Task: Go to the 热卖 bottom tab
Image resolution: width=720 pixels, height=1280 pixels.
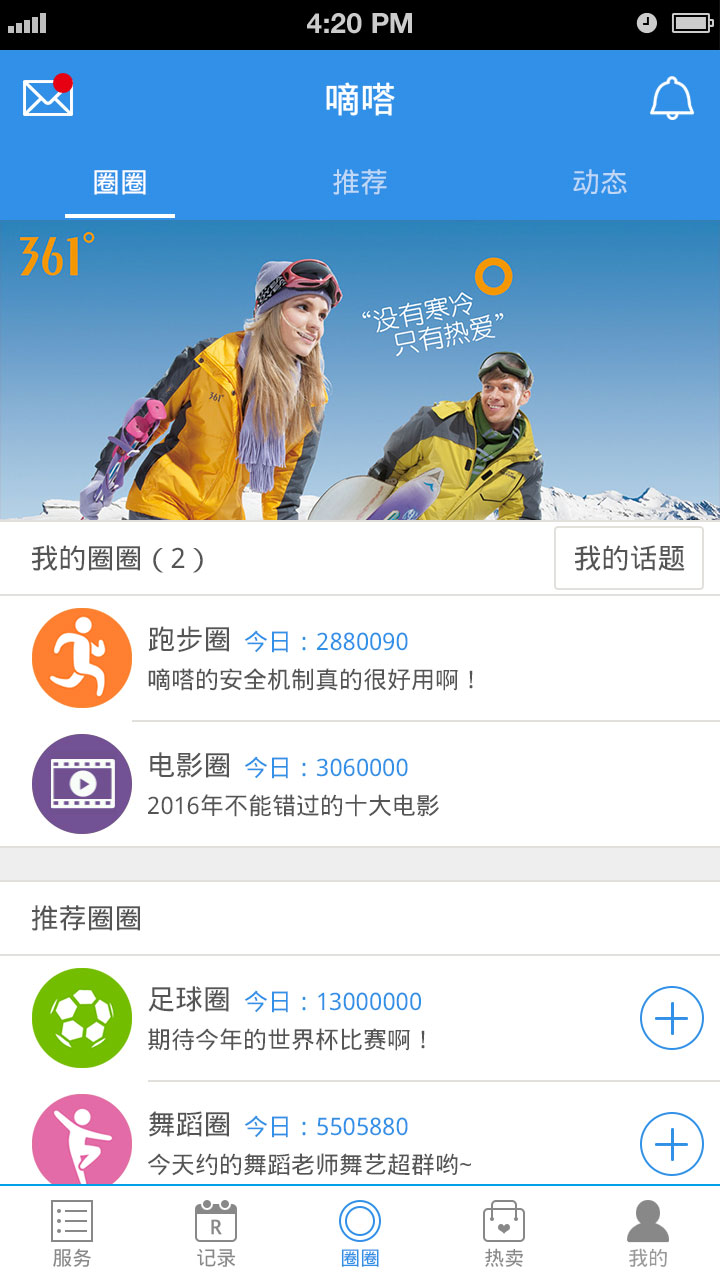Action: click(504, 1234)
